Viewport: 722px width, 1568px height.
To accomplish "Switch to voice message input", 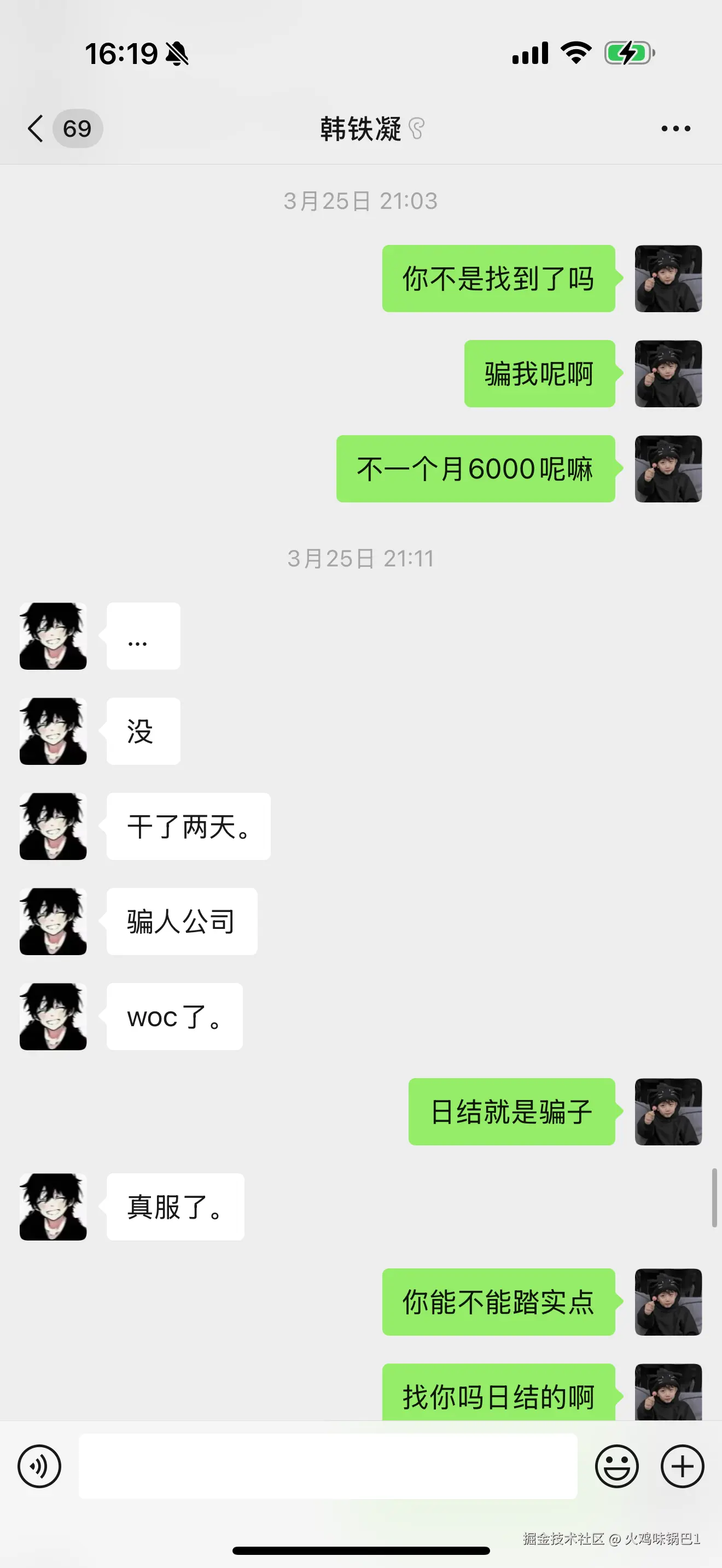I will coord(39,1466).
